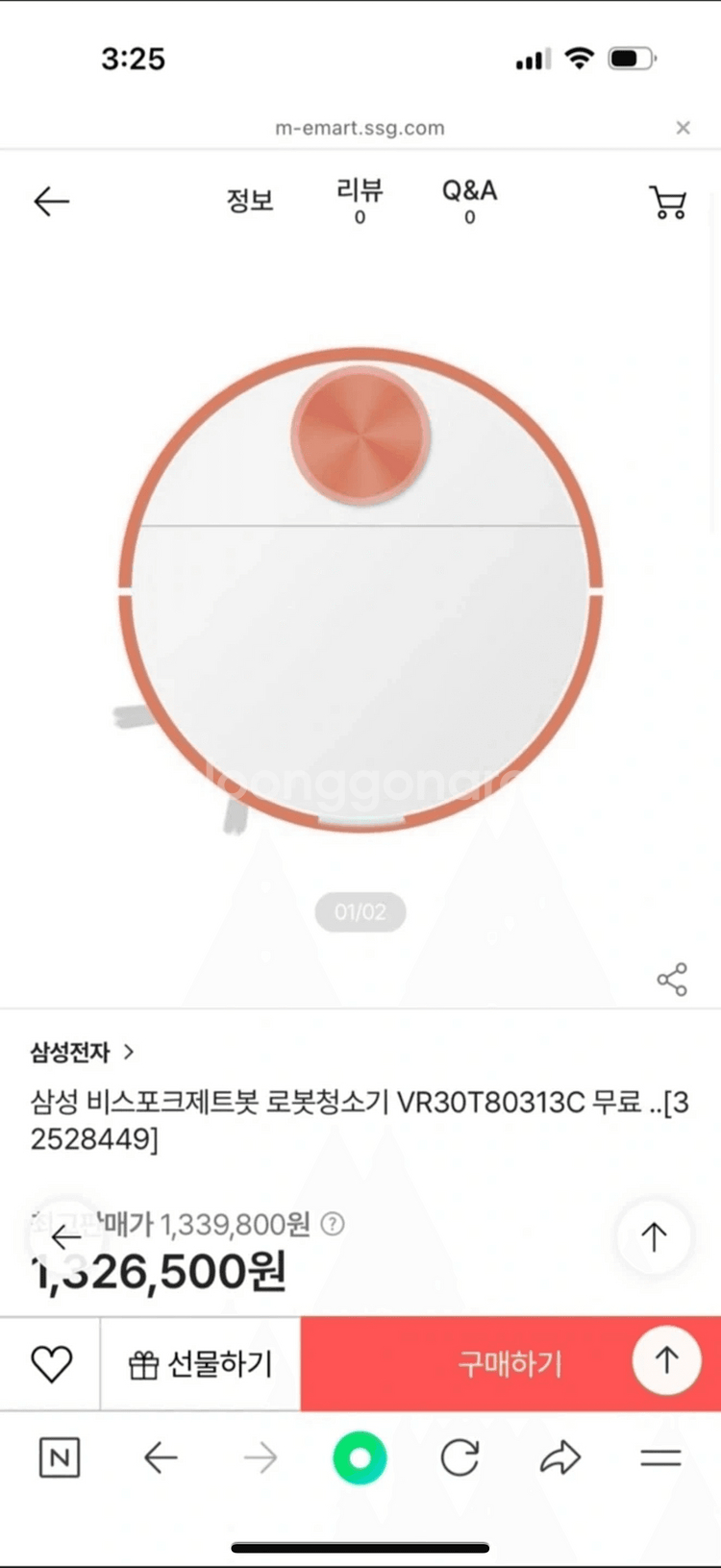Open the Naver N home button
721x1568 pixels.
[x=60, y=1458]
